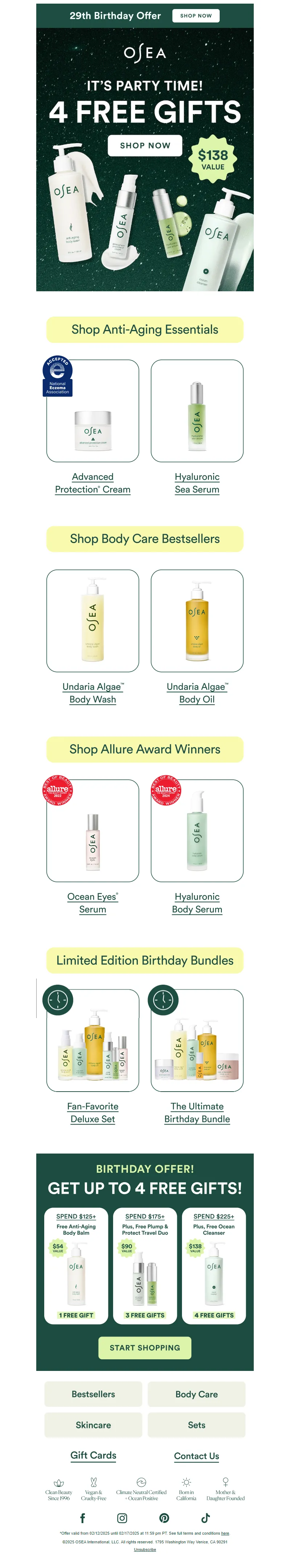Tap the Unsubscribe link
Image resolution: width=290 pixels, height=1568 pixels.
pyautogui.click(x=145, y=1550)
